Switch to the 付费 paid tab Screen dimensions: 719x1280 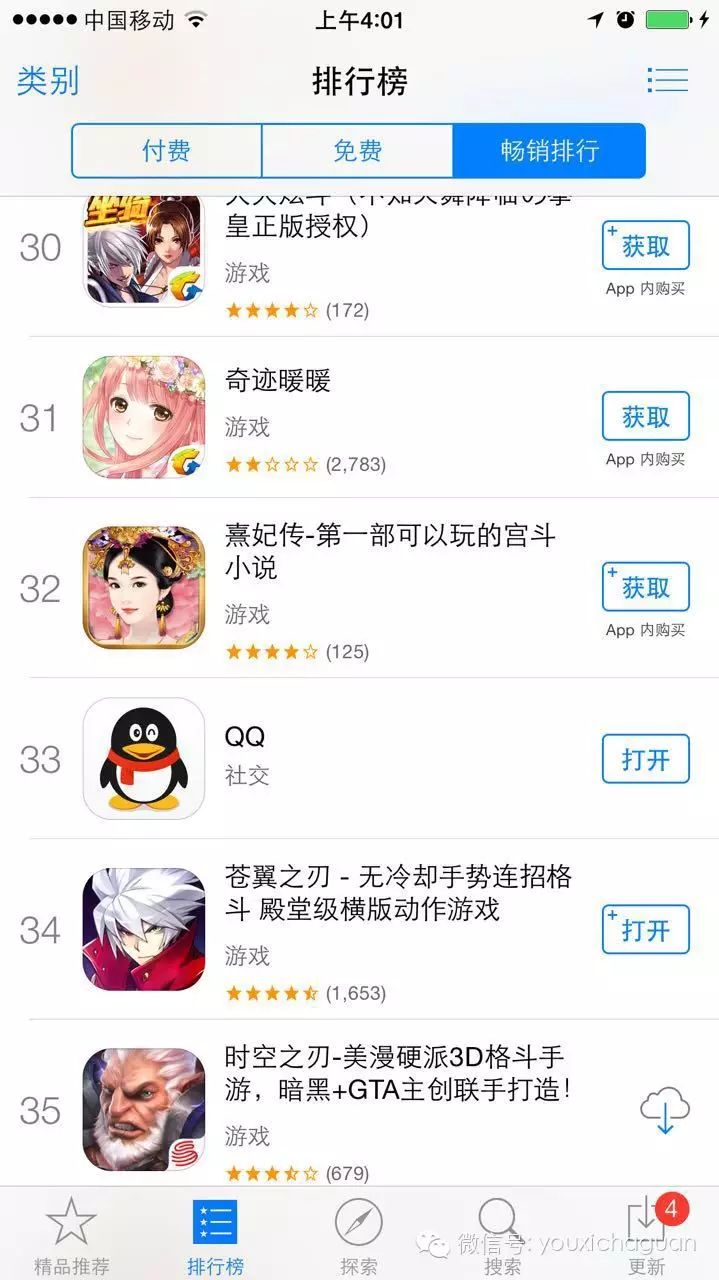point(166,151)
